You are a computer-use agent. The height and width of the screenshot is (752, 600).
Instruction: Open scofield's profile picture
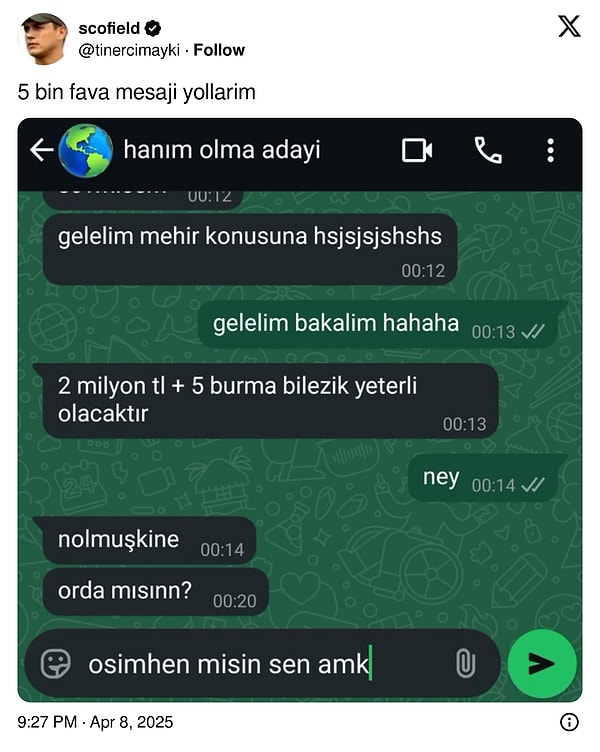click(43, 39)
